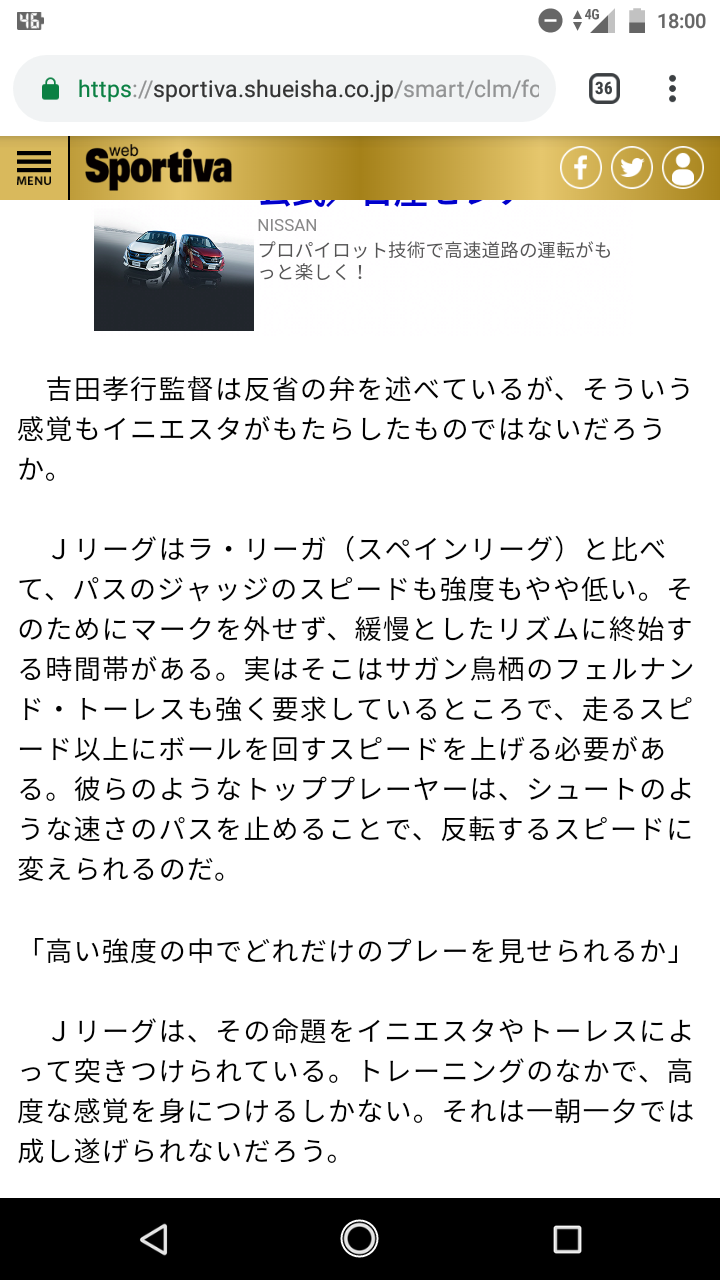Image resolution: width=720 pixels, height=1280 pixels.
Task: Open the tab switcher showing 36 tabs
Action: [603, 89]
